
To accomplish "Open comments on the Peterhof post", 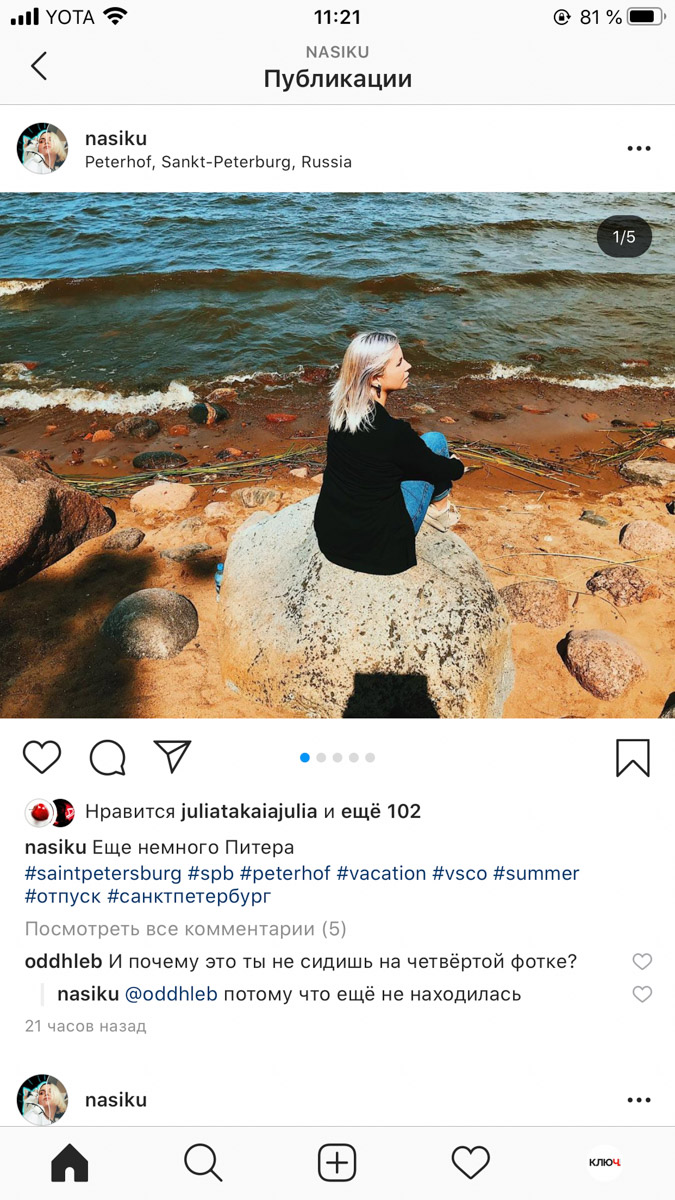I will (108, 758).
